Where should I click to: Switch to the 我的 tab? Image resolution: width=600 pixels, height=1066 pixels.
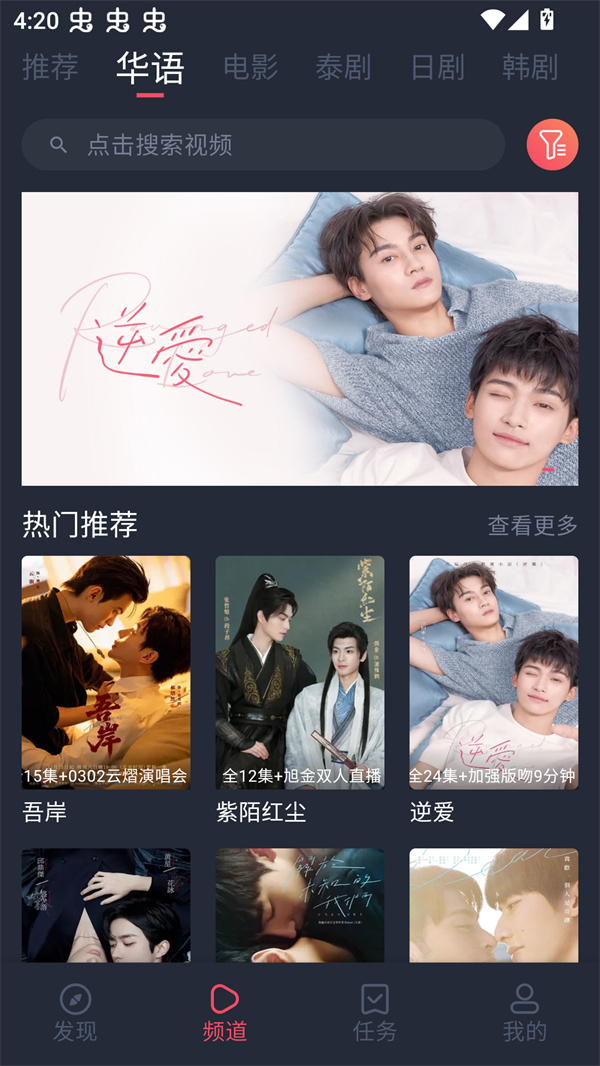524,1012
